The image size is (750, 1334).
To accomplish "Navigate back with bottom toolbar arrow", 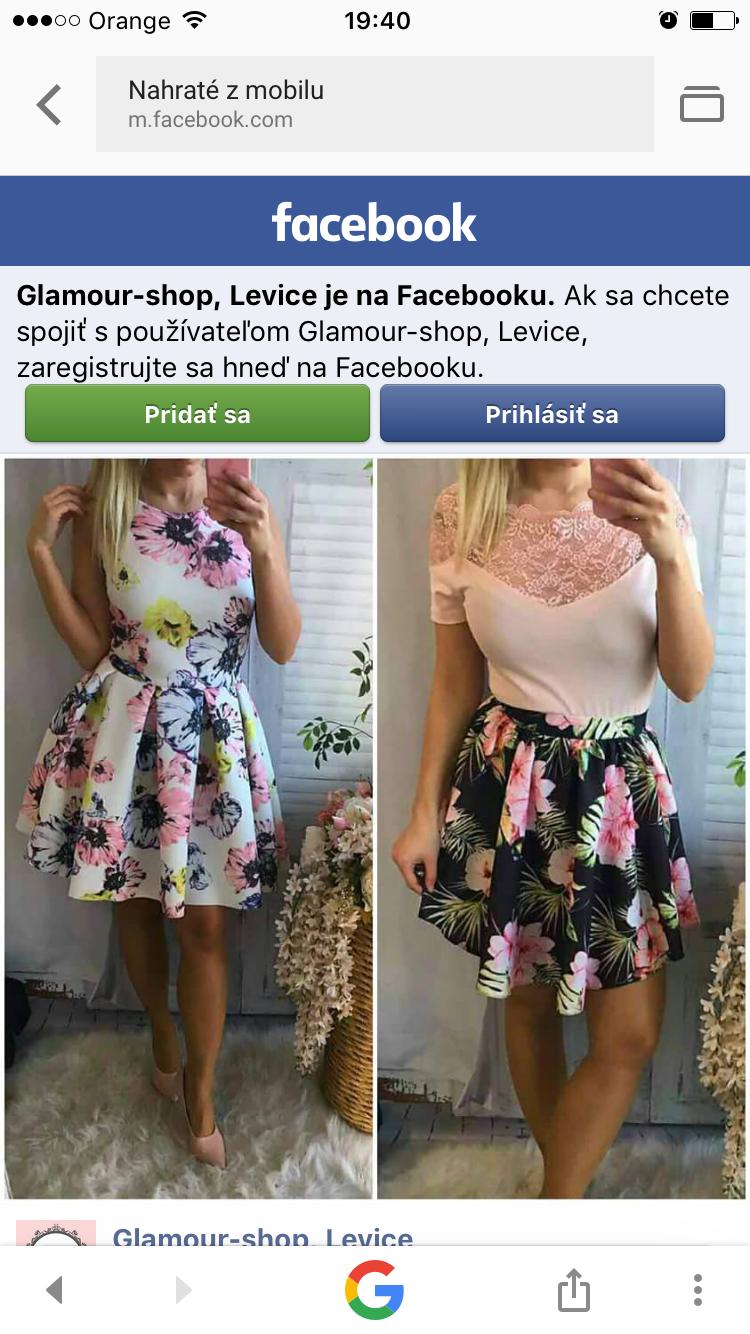I will pyautogui.click(x=55, y=1290).
